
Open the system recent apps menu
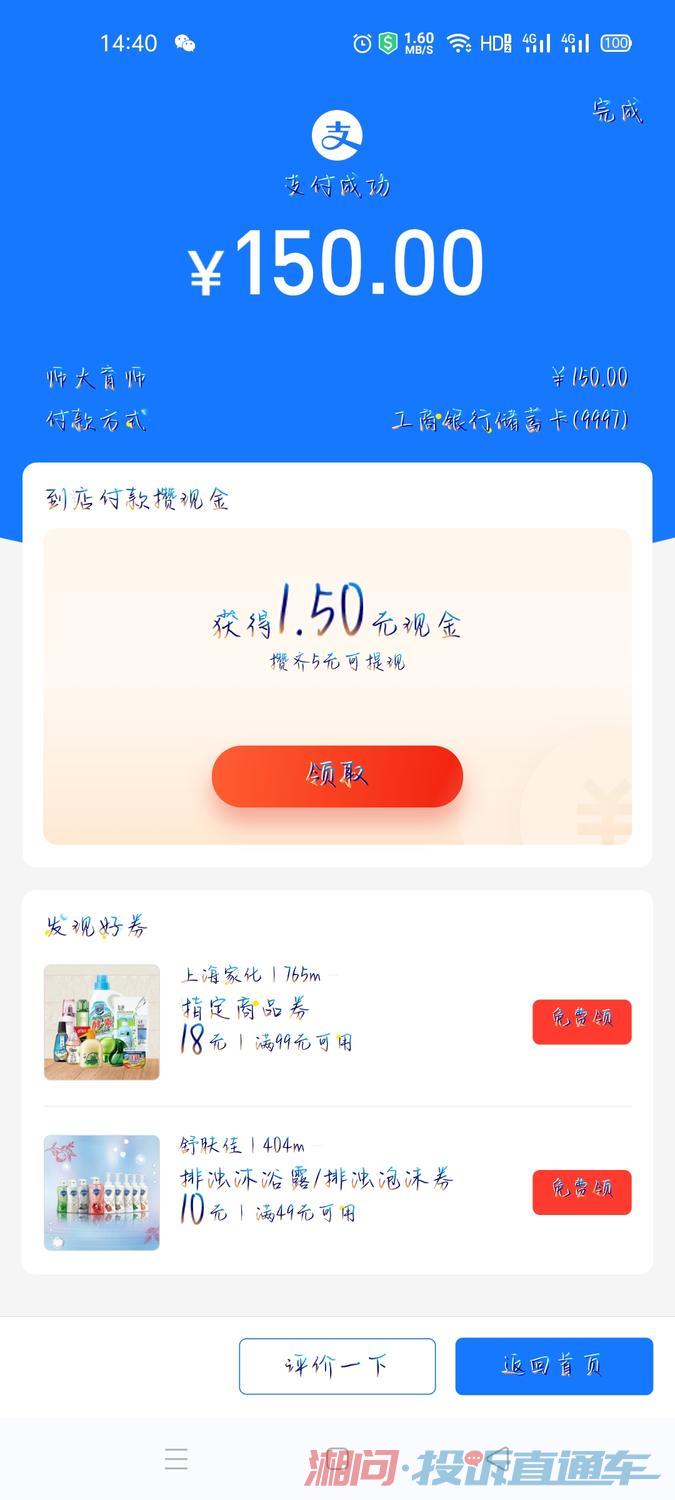point(177,1459)
